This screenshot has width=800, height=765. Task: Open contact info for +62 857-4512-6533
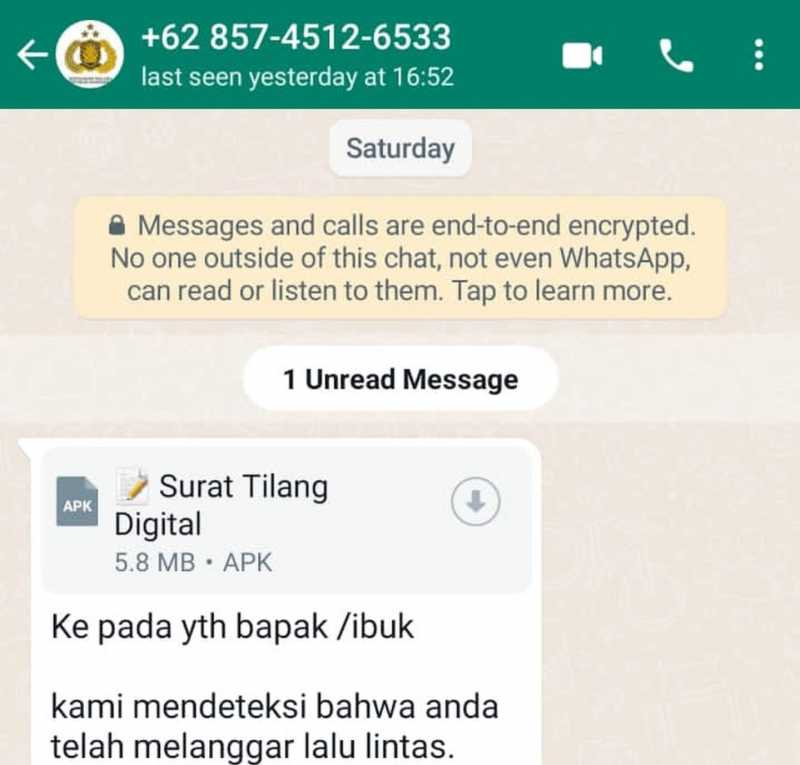coord(296,40)
